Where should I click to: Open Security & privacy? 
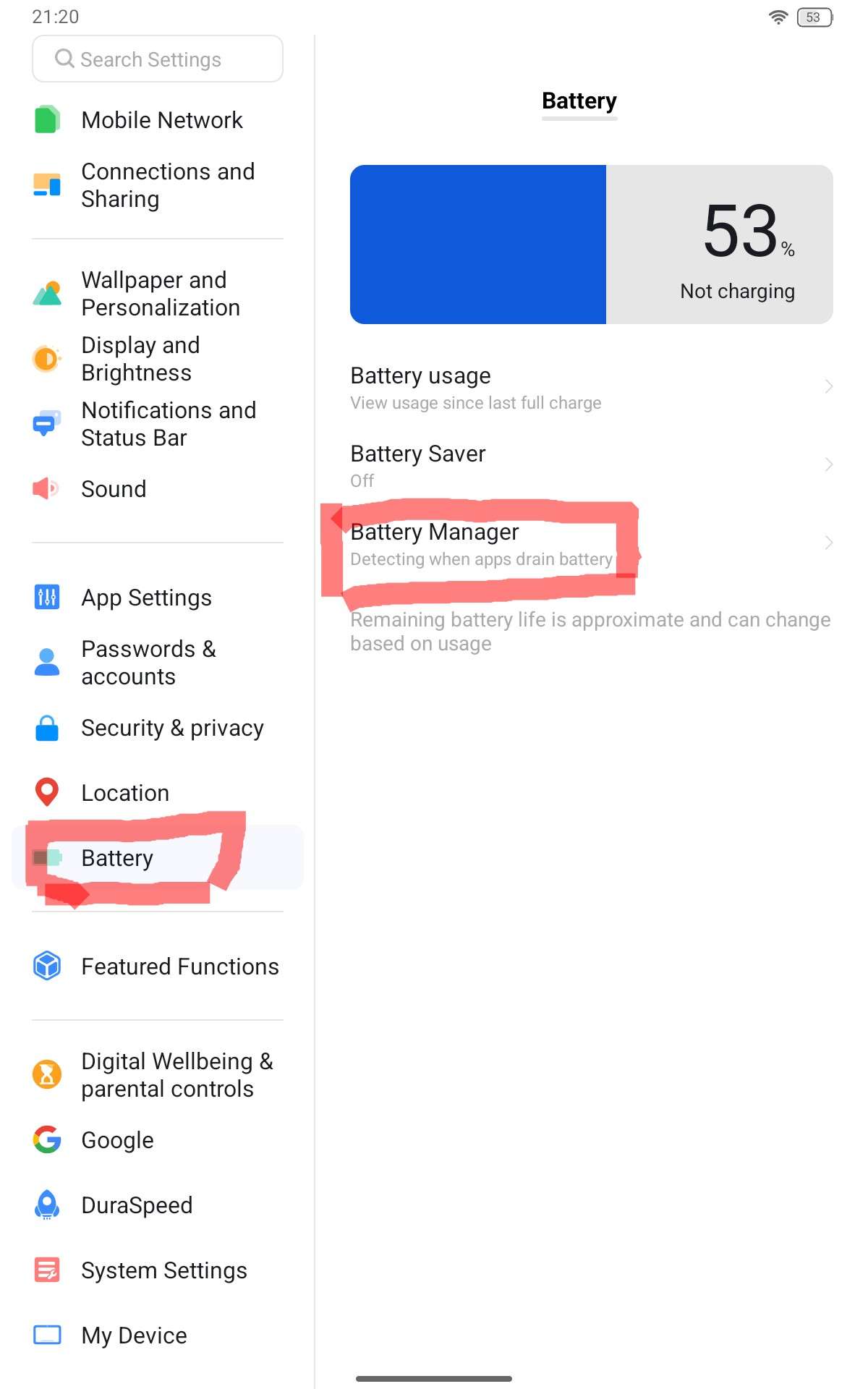coord(172,728)
